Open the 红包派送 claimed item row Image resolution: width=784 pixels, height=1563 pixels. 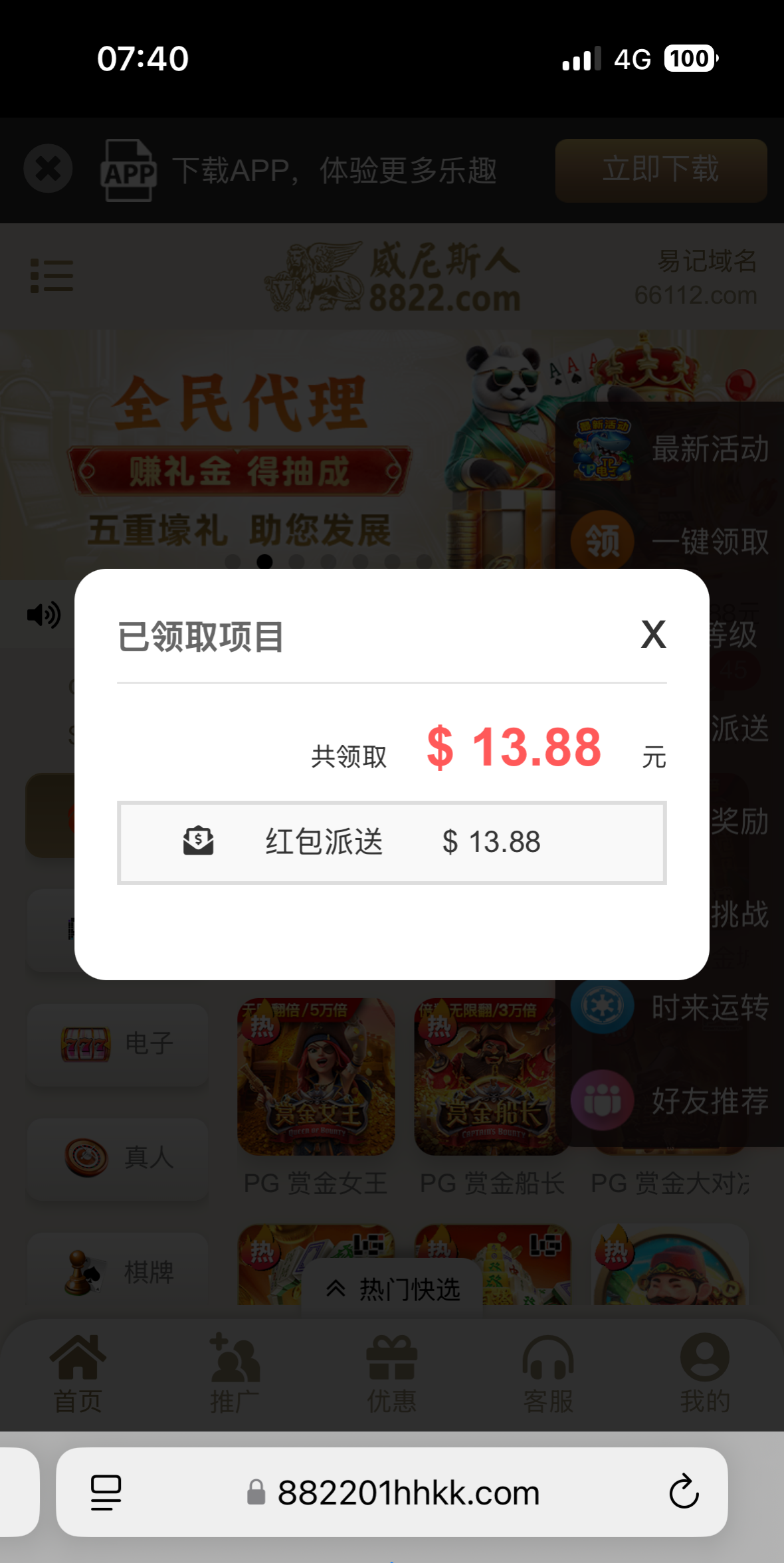pos(392,843)
